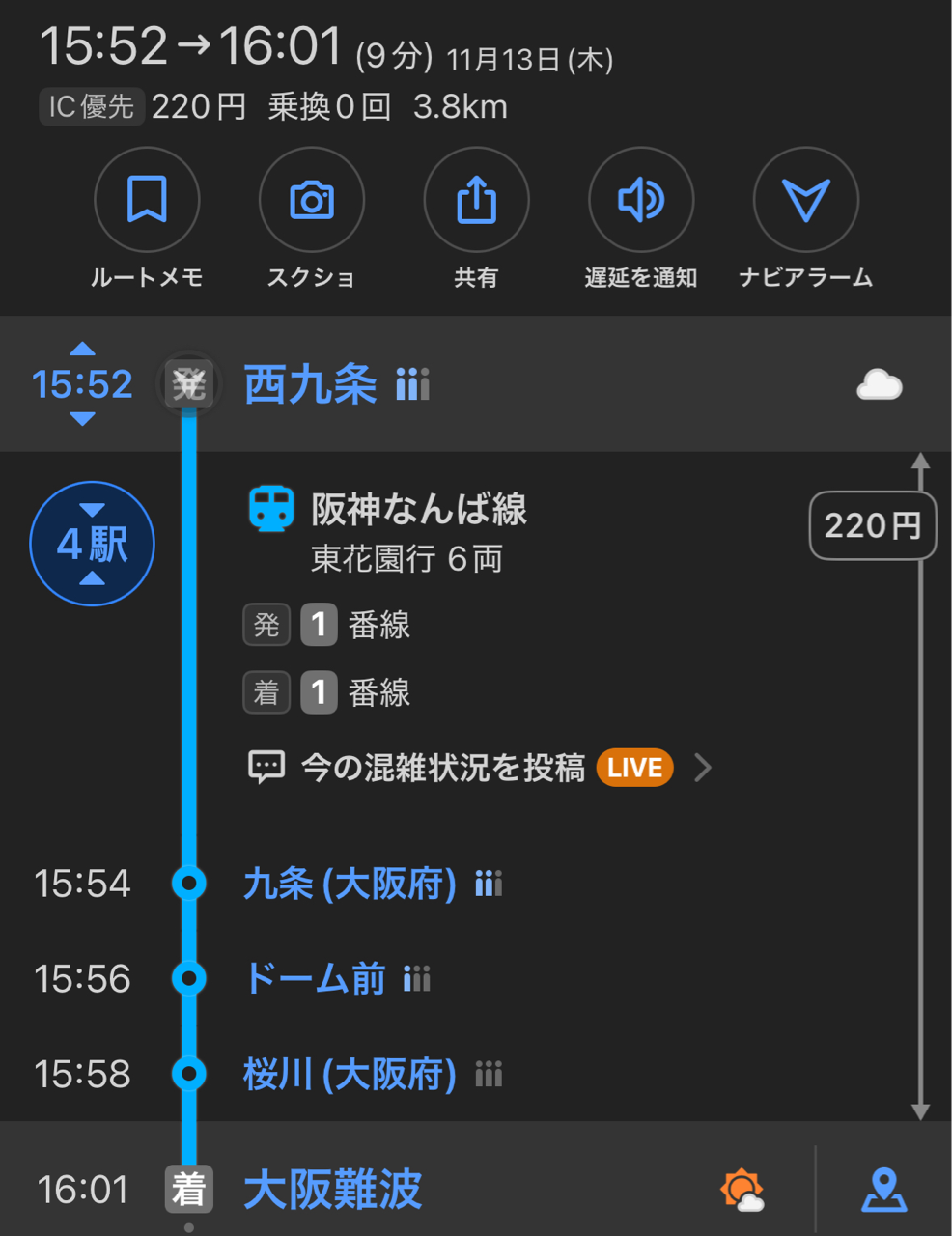Open 大阪難波 arrival station details

tap(333, 1190)
